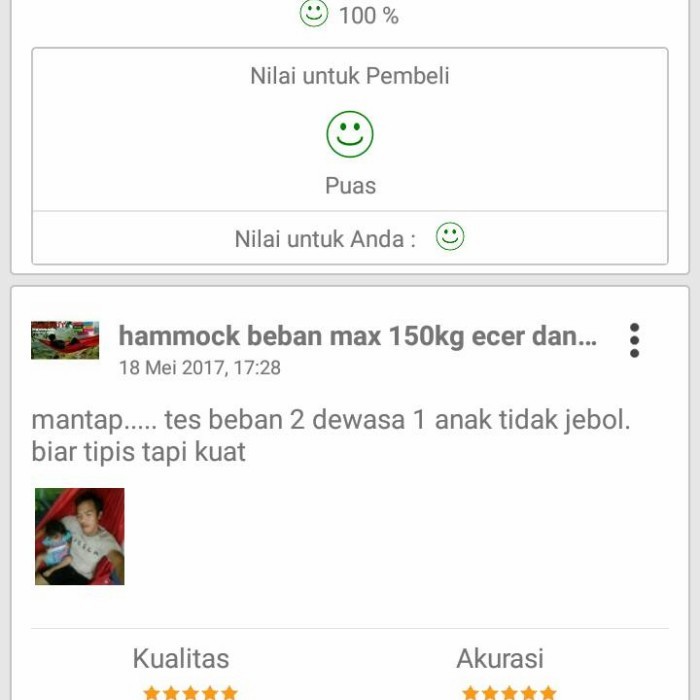Open the hammock beban max 150kg product
Image resolution: width=700 pixels, height=700 pixels.
coord(357,336)
